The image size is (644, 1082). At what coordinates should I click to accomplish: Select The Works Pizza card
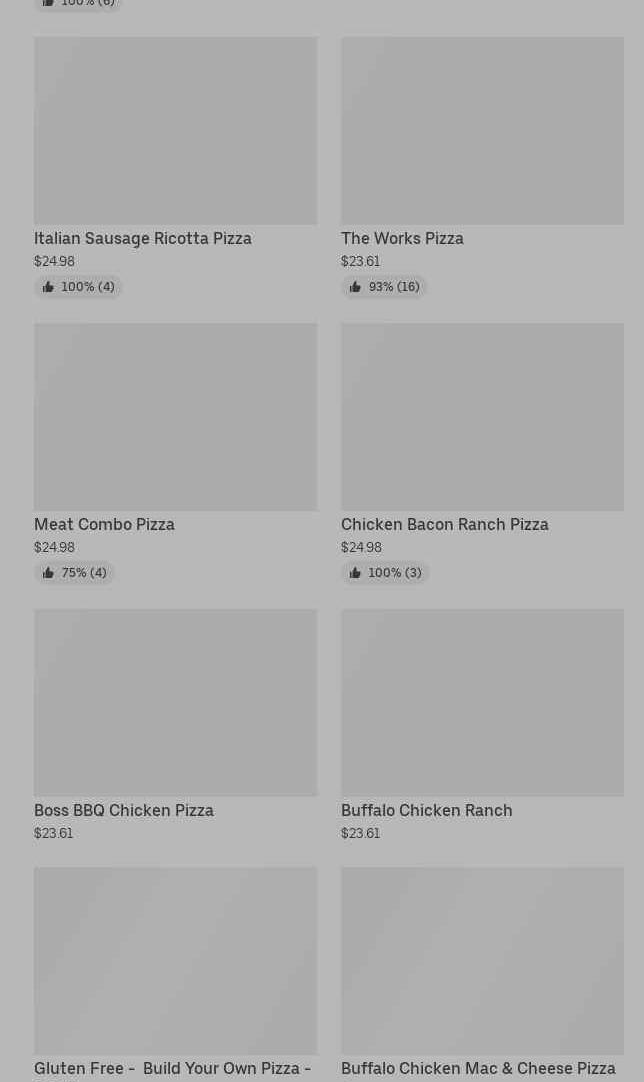point(482,167)
